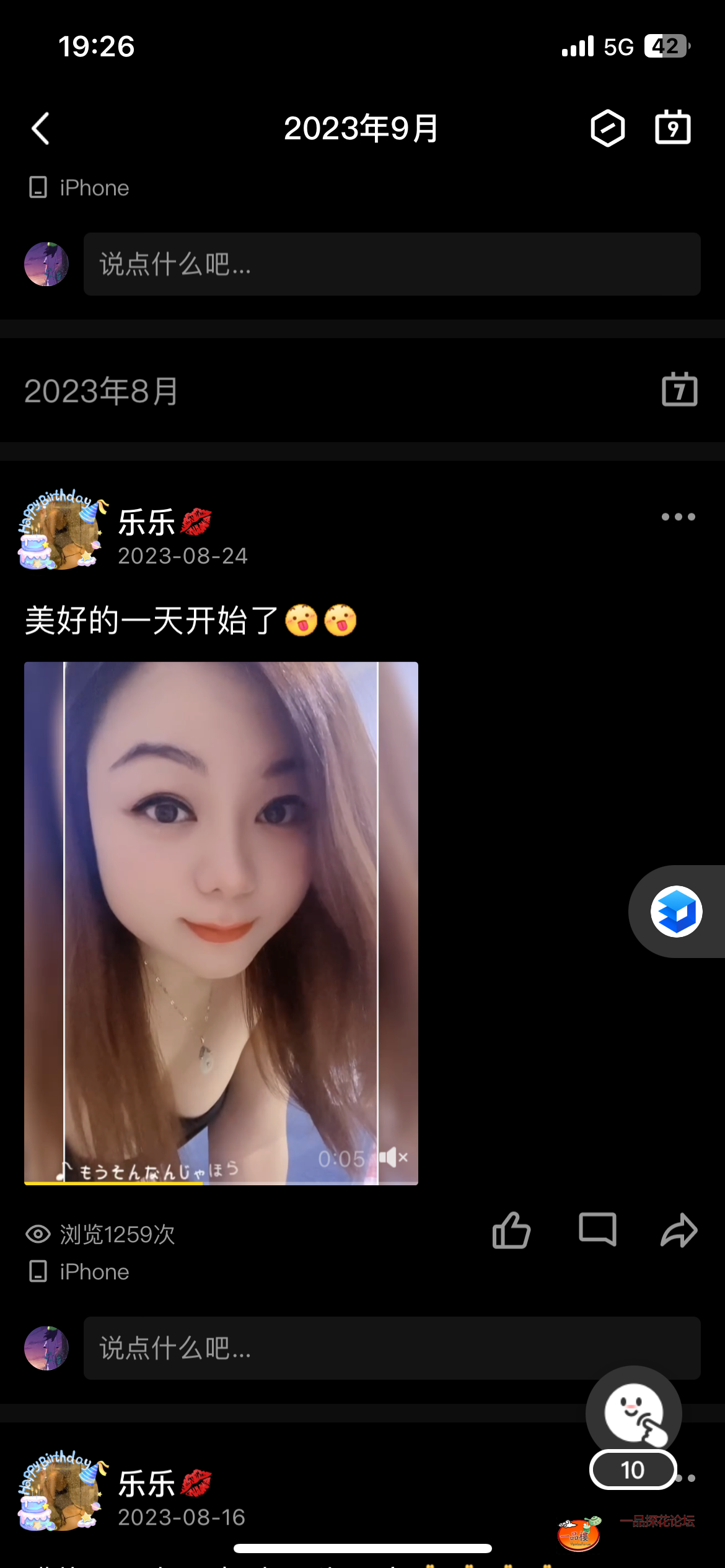Open more options for the 2023-08-24 post
The width and height of the screenshot is (725, 1568).
[x=678, y=517]
